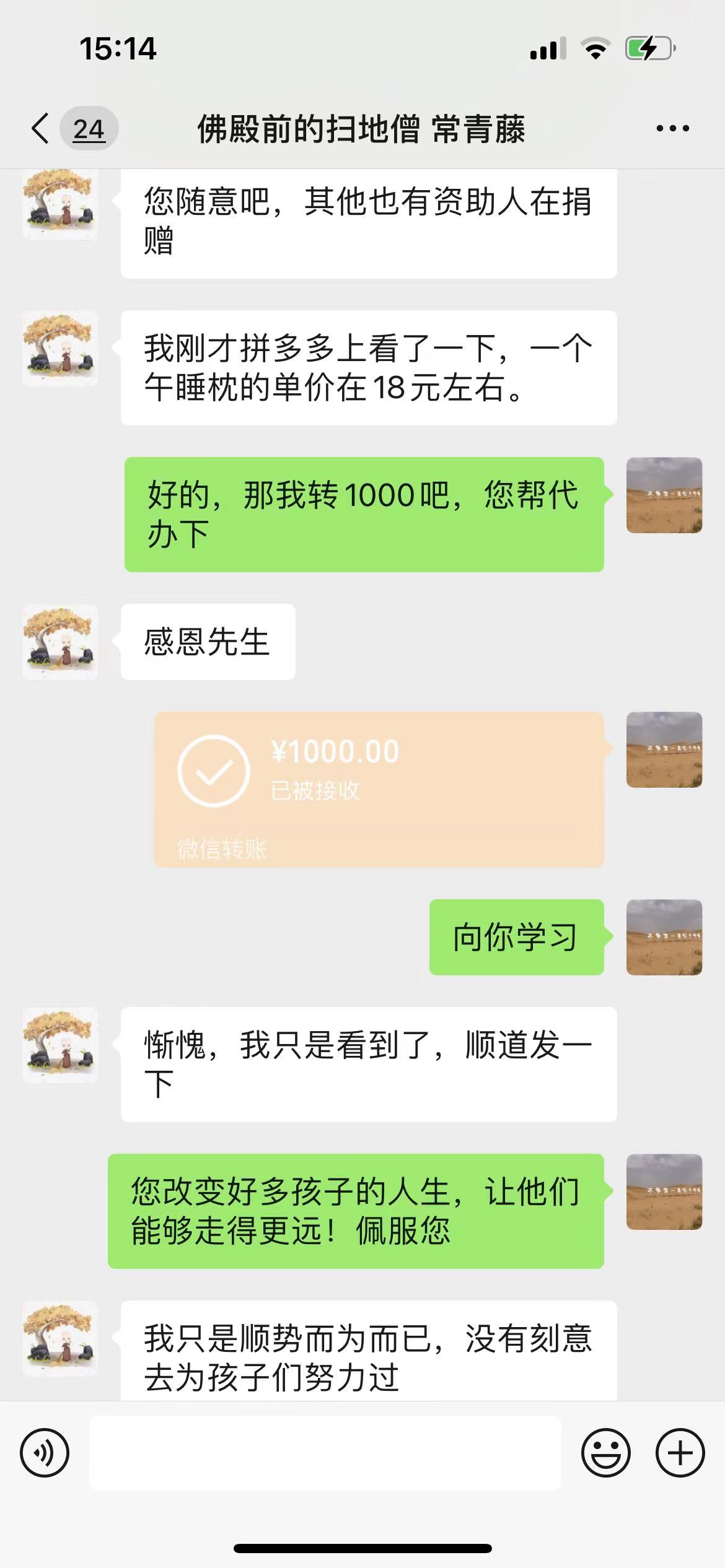Open the plus attachment menu
The width and height of the screenshot is (725, 1568).
tap(680, 1453)
